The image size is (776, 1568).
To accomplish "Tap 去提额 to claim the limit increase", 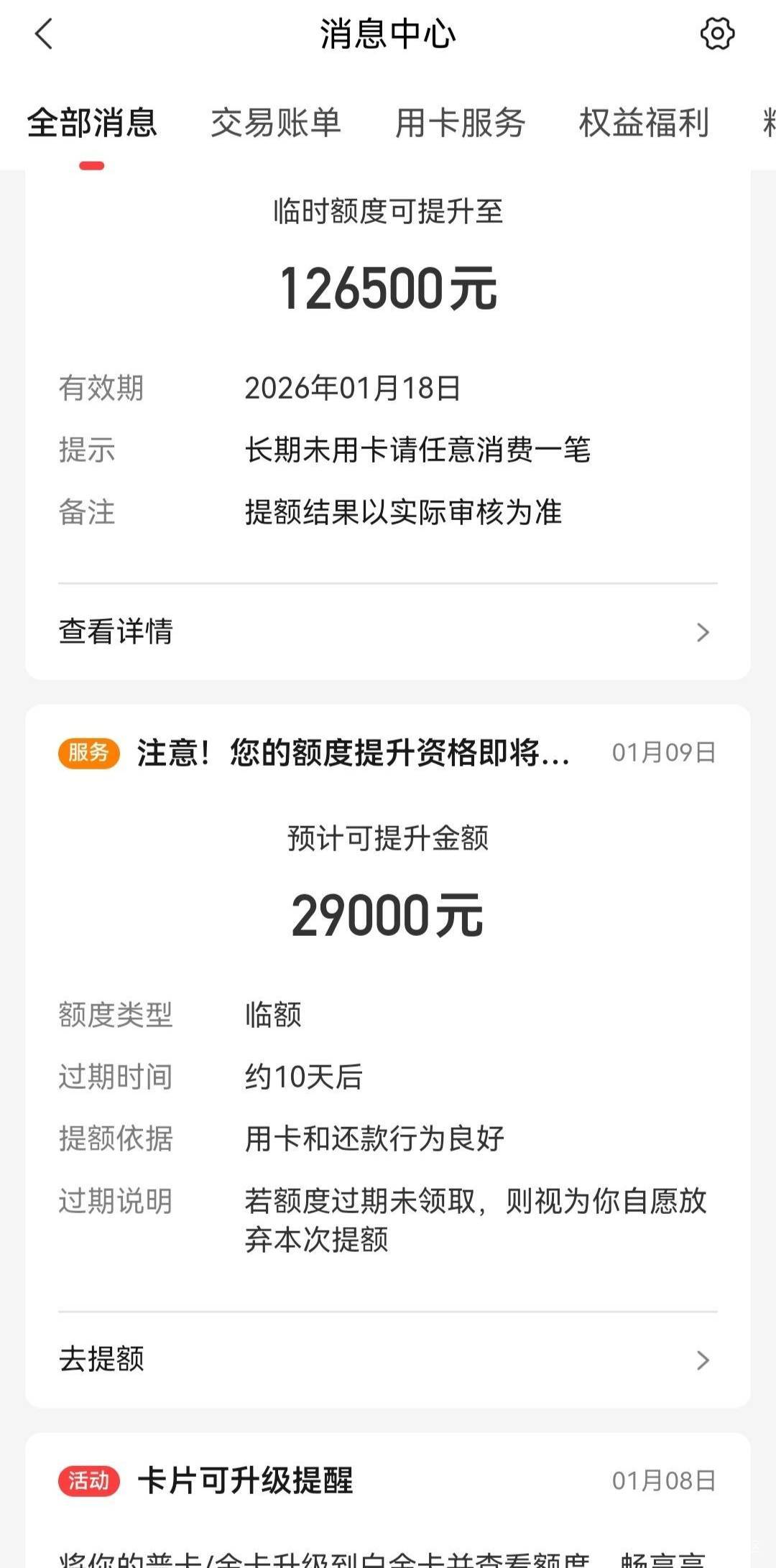I will pos(388,1360).
